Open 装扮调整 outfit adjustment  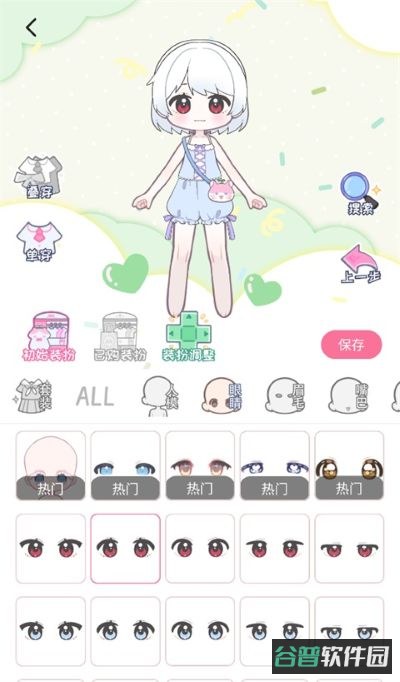click(x=188, y=336)
